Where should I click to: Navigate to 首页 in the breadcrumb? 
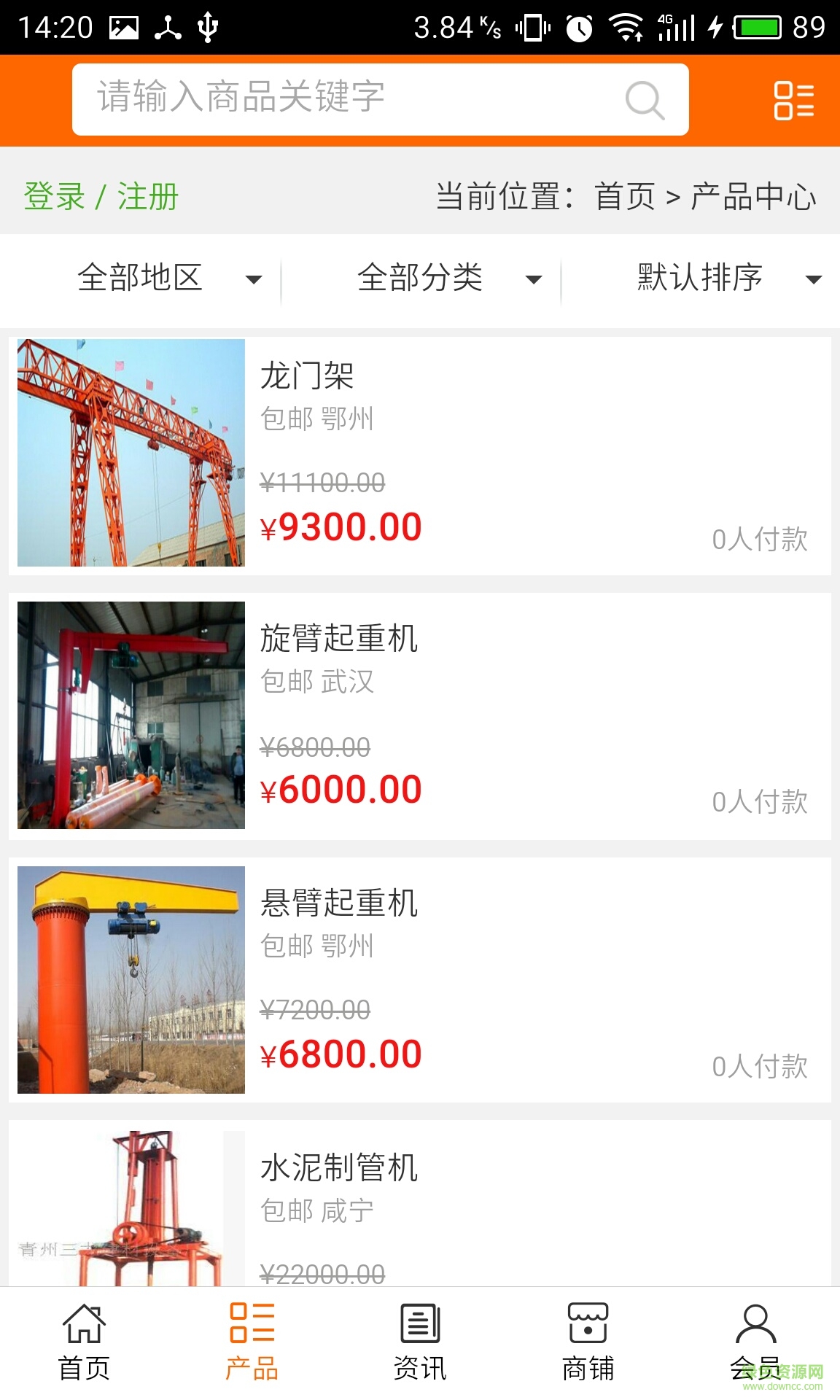click(x=626, y=195)
